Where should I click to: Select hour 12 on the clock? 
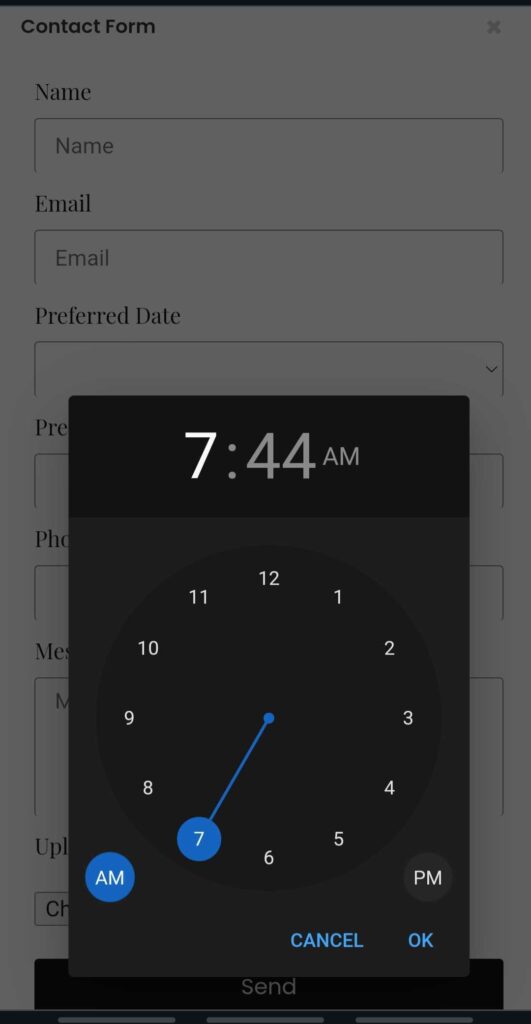(x=269, y=578)
